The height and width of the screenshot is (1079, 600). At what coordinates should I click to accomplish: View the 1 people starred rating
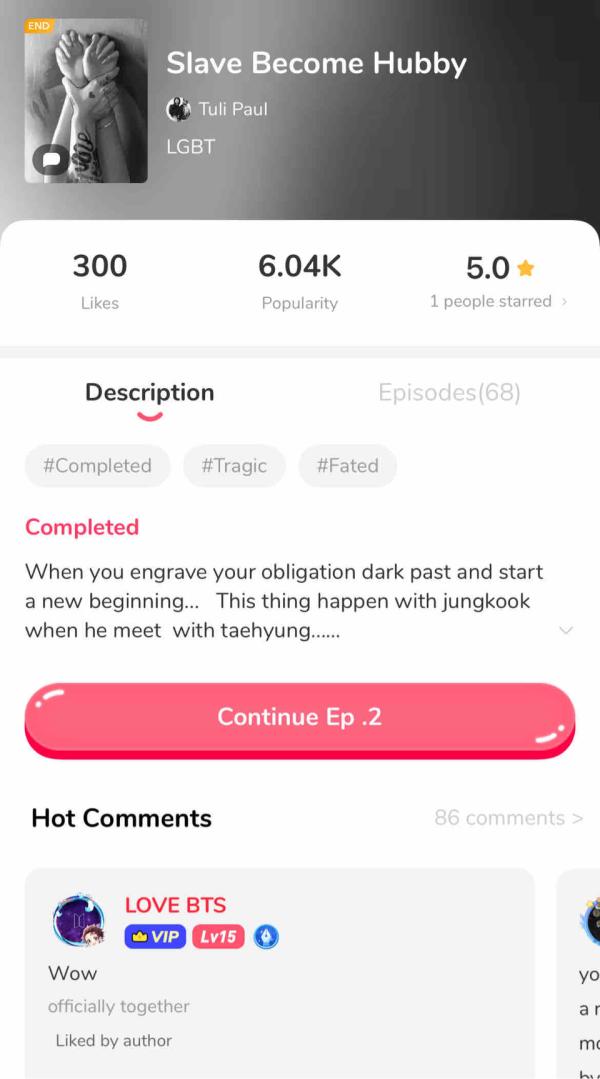coord(498,301)
